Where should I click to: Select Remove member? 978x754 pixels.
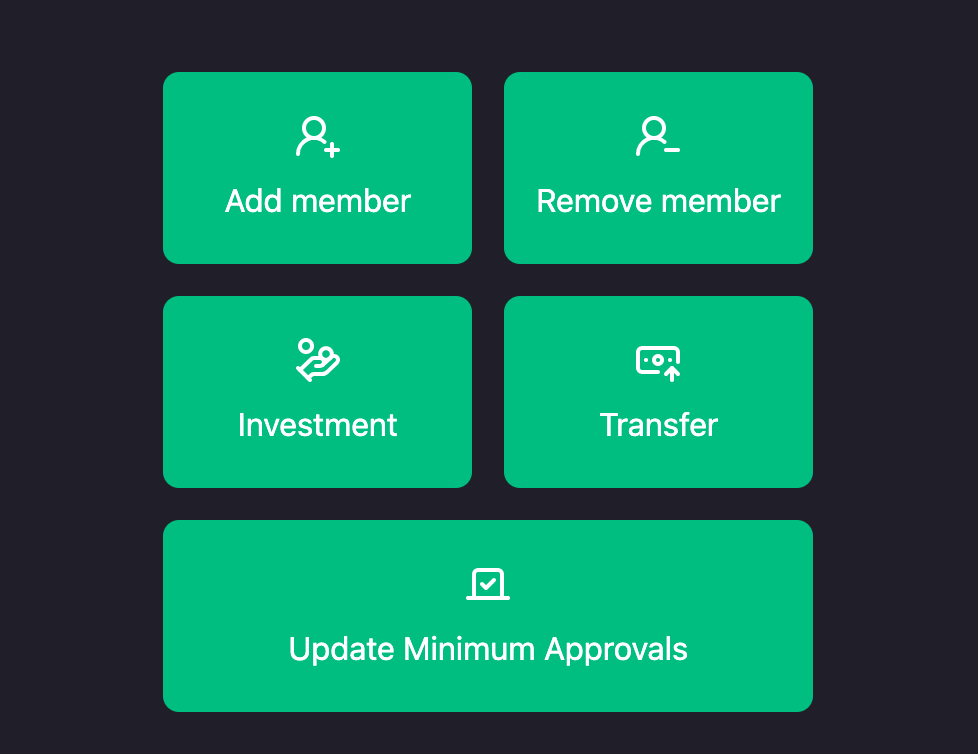pos(658,168)
